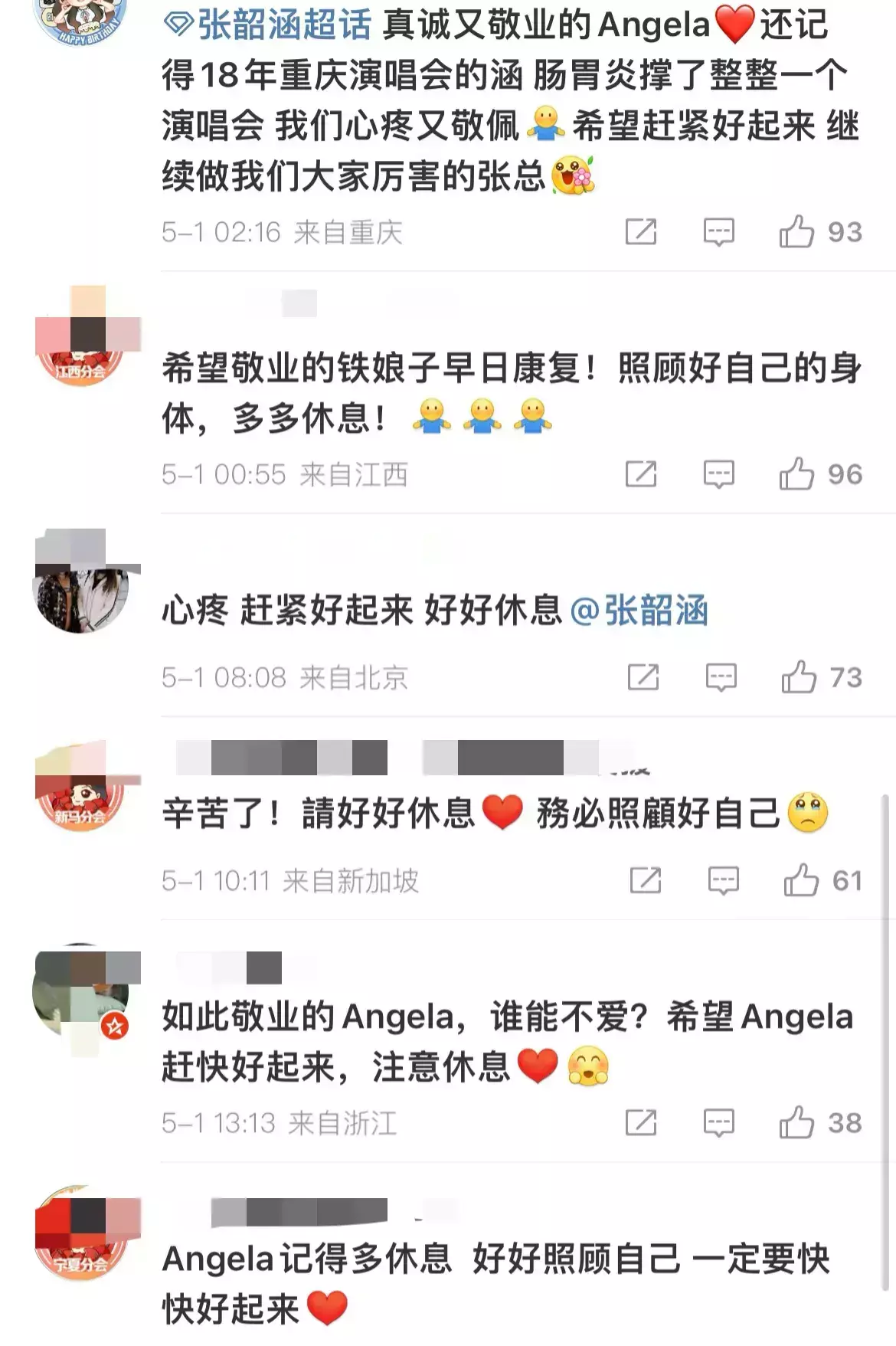Repost the comment from 新加坡

tap(646, 880)
